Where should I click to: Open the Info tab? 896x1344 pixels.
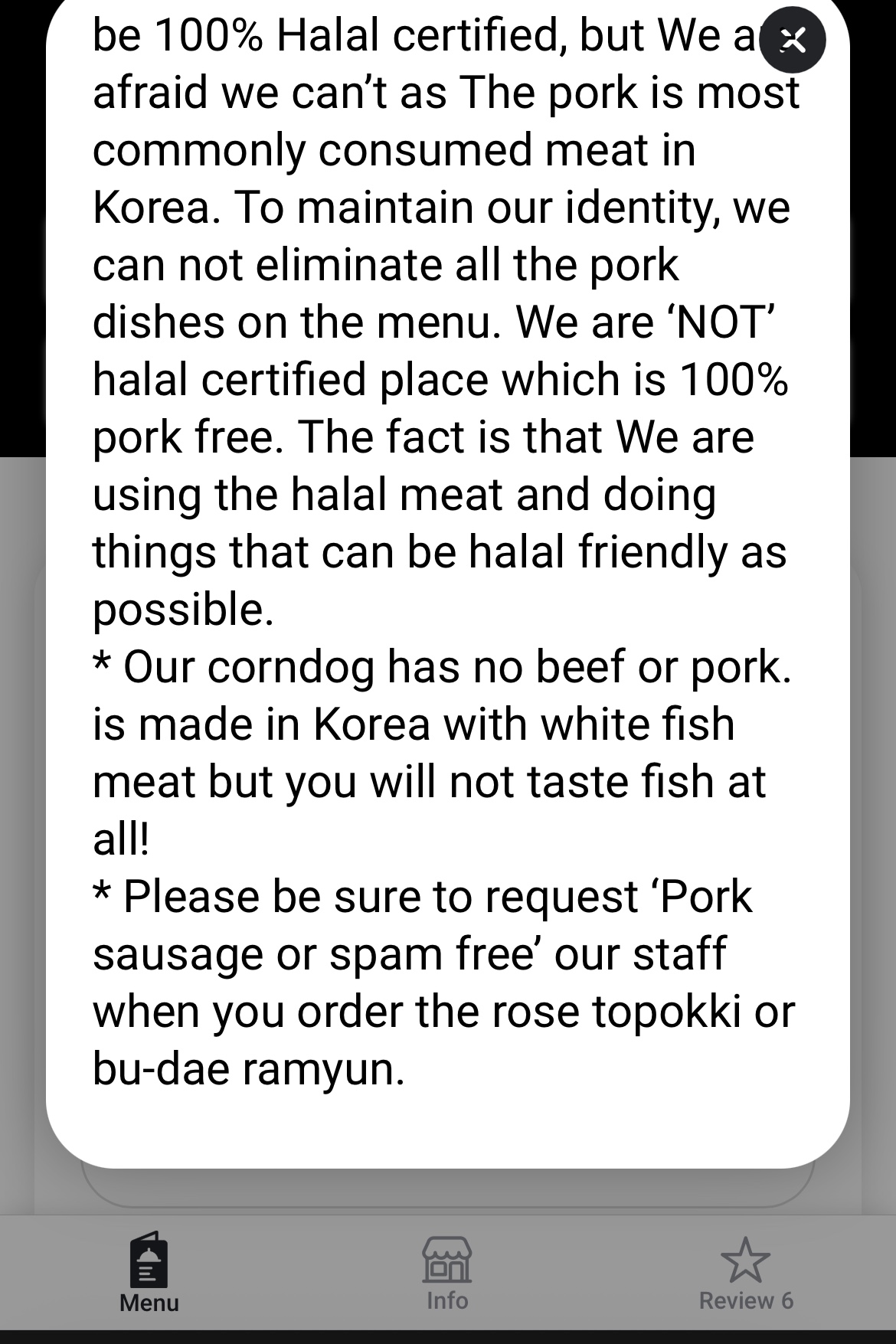447,1273
